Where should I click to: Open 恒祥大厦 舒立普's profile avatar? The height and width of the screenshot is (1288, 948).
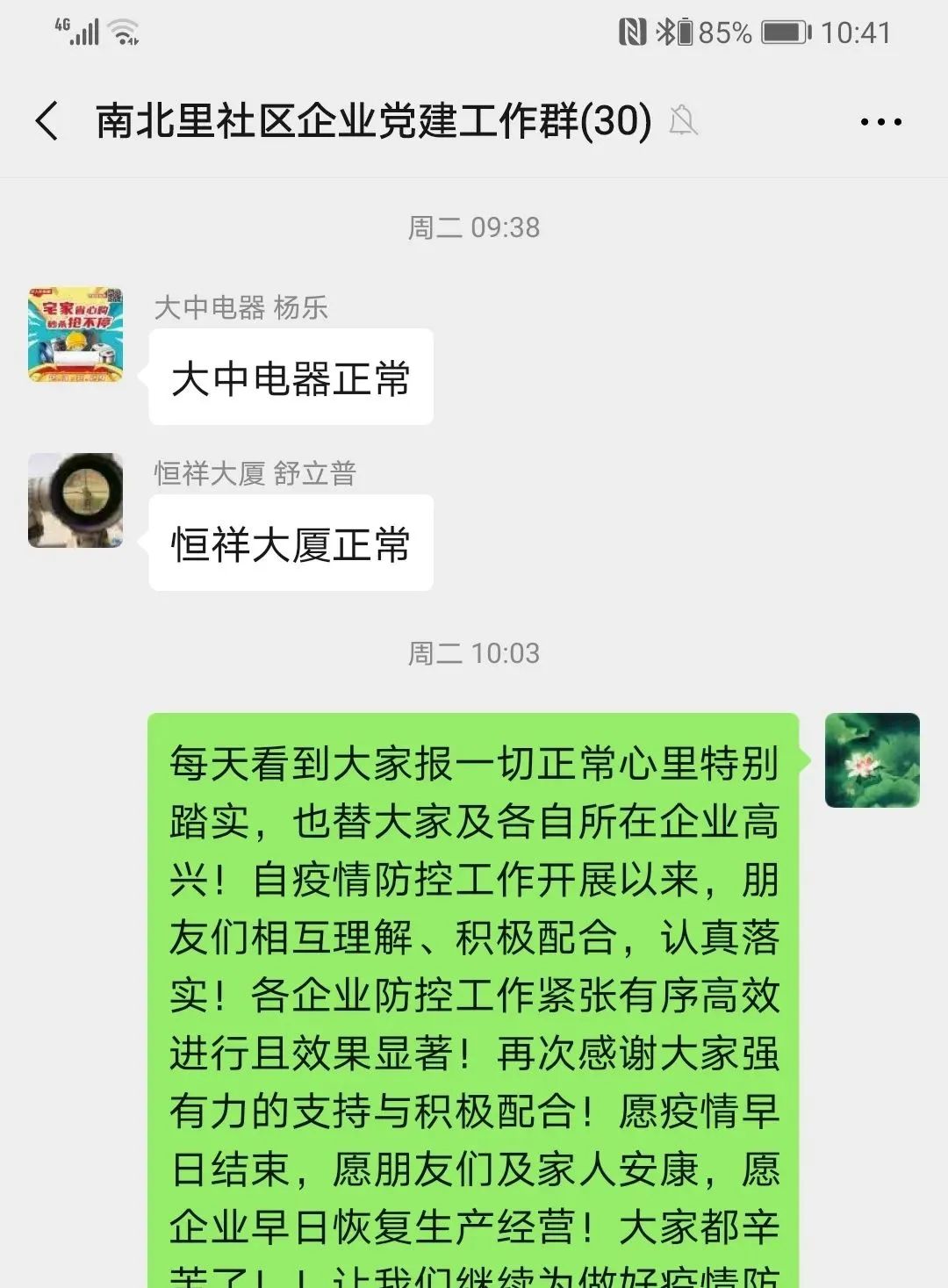point(75,500)
